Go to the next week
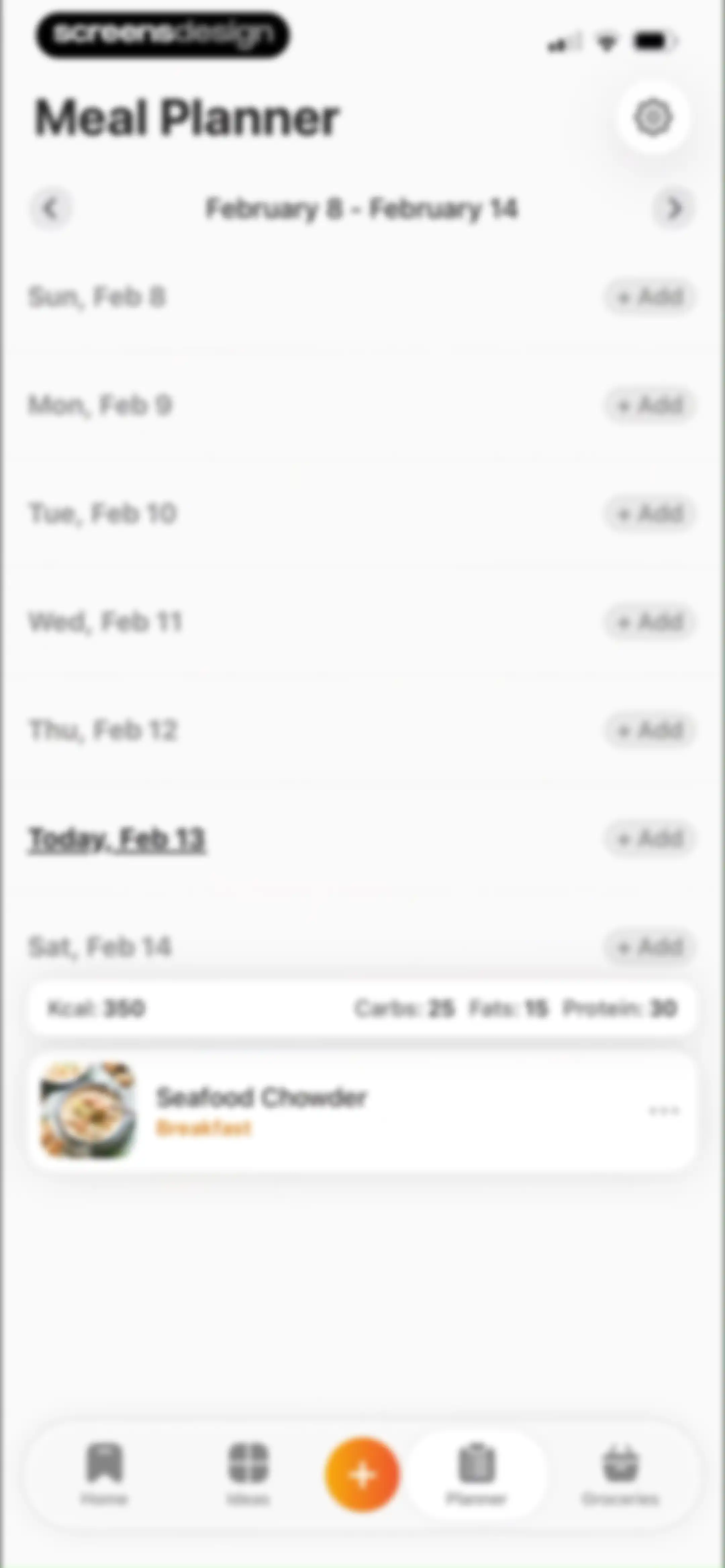Screen dimensions: 725x1568 coord(673,209)
